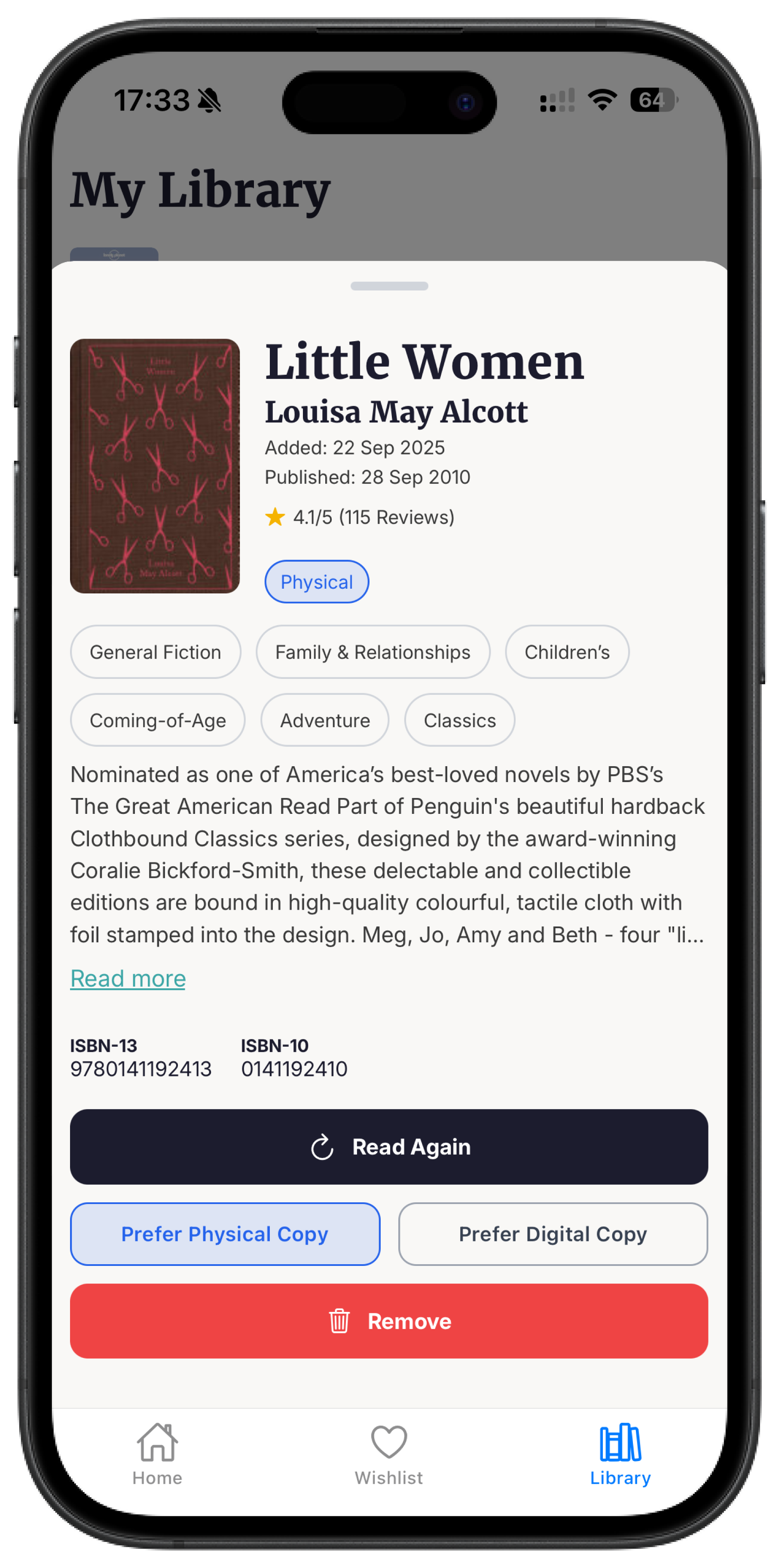779x1568 pixels.
Task: Remove Little Women from library
Action: (x=389, y=1321)
